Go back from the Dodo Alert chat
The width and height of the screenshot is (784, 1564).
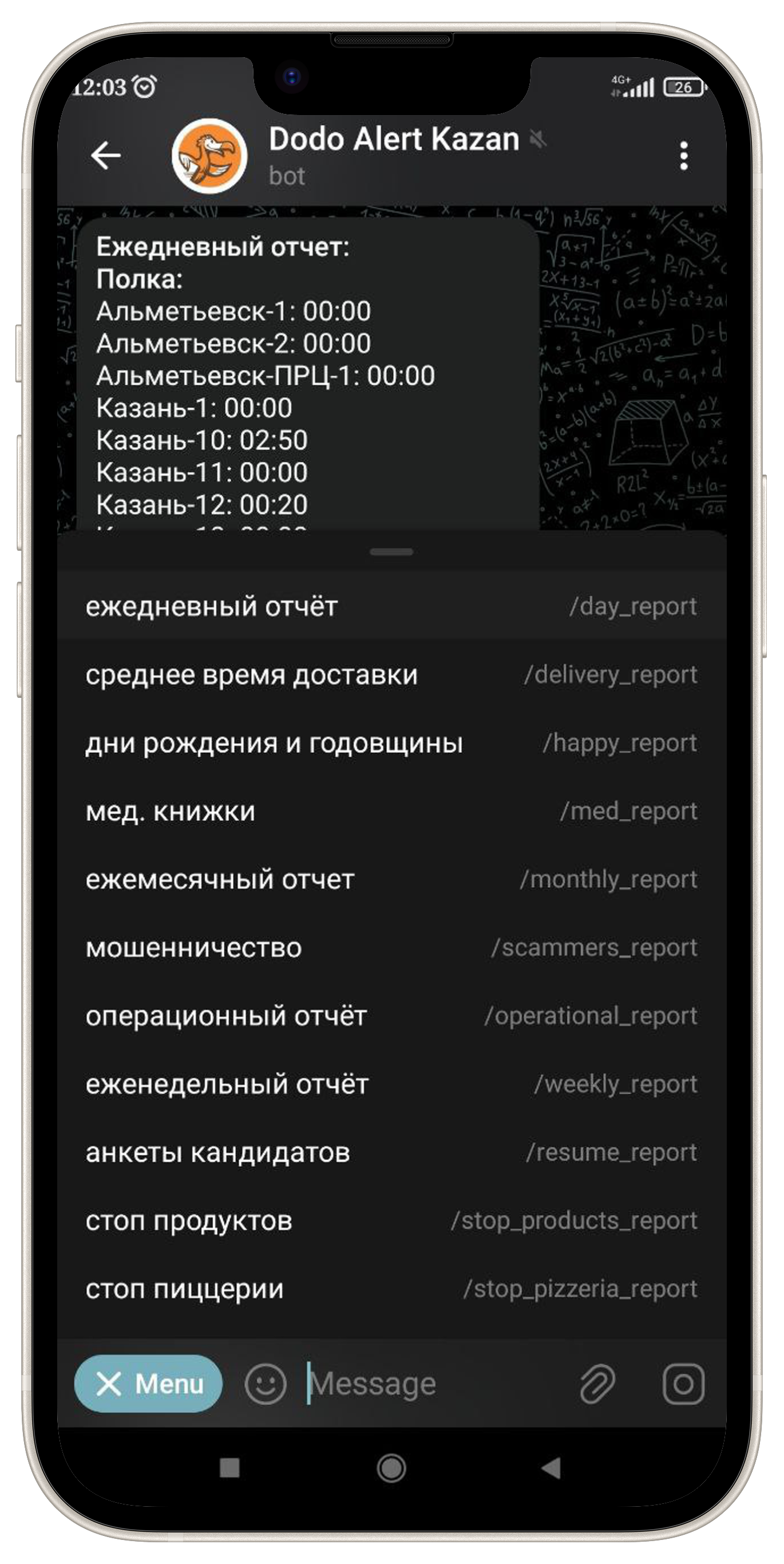[x=106, y=156]
